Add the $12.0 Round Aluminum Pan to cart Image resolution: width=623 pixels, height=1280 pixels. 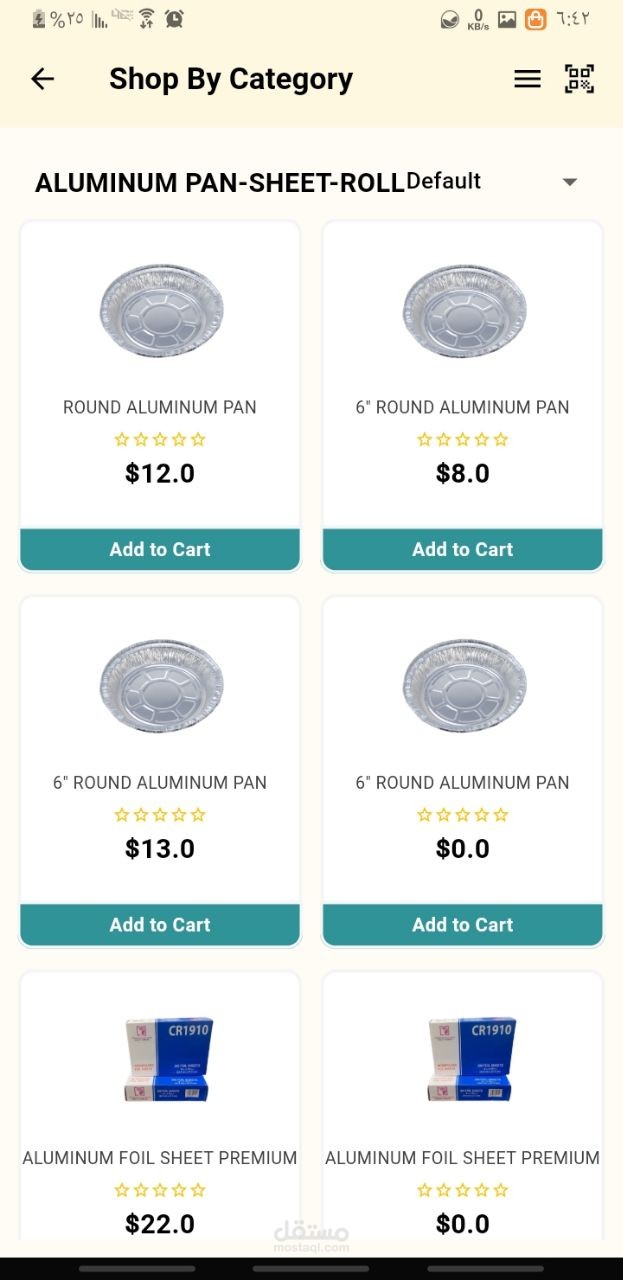click(x=160, y=549)
